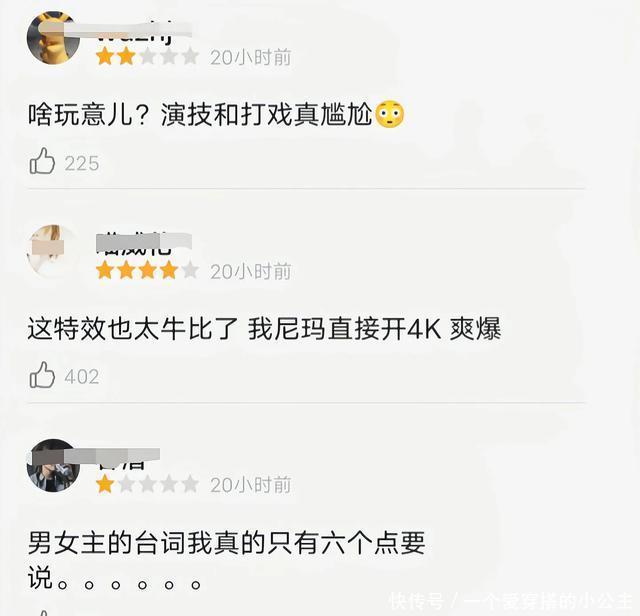Open avatar of the one-star reviewer
Image resolution: width=640 pixels, height=616 pixels.
coord(53,465)
